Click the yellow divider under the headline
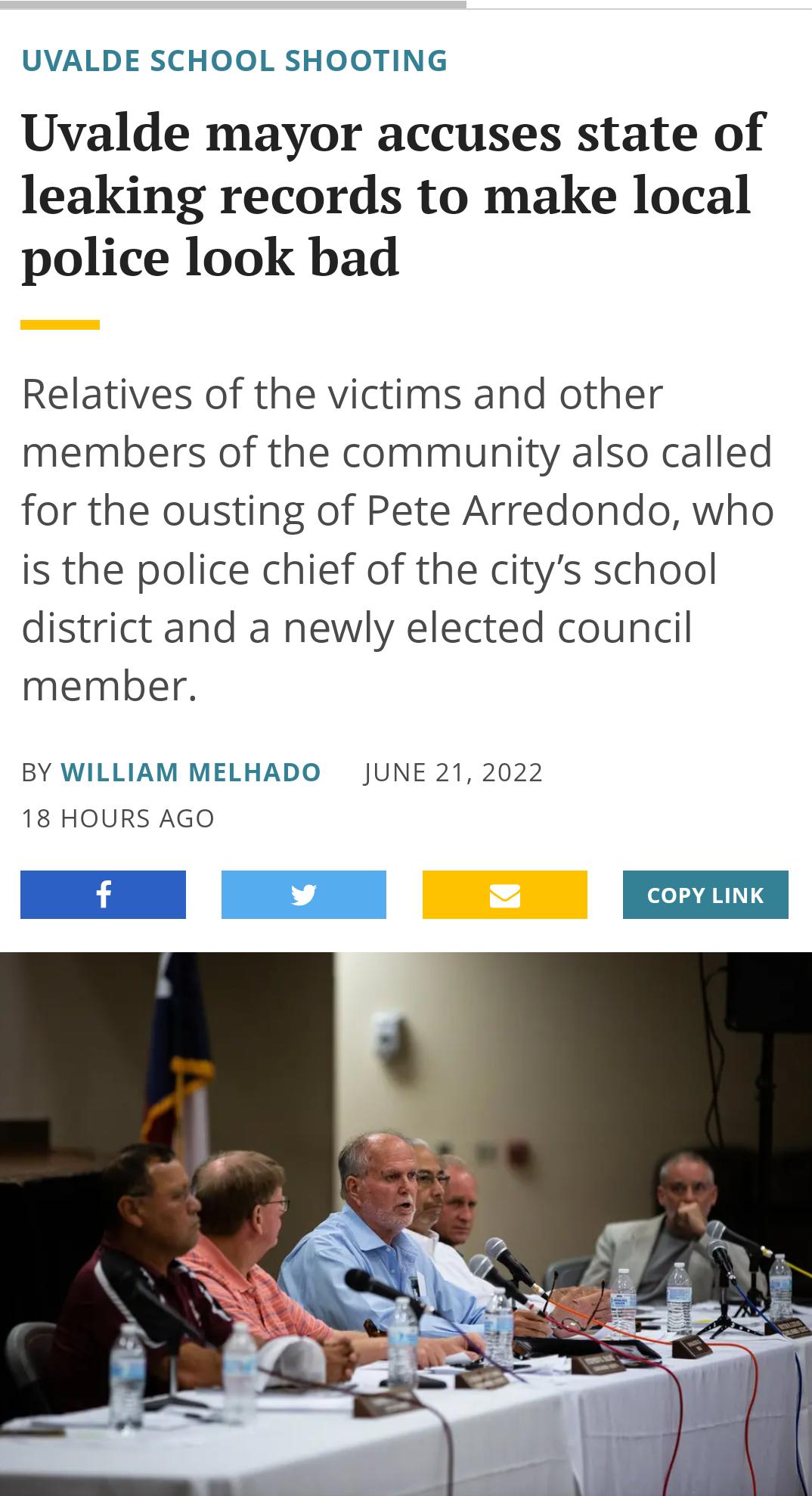 click(x=61, y=324)
